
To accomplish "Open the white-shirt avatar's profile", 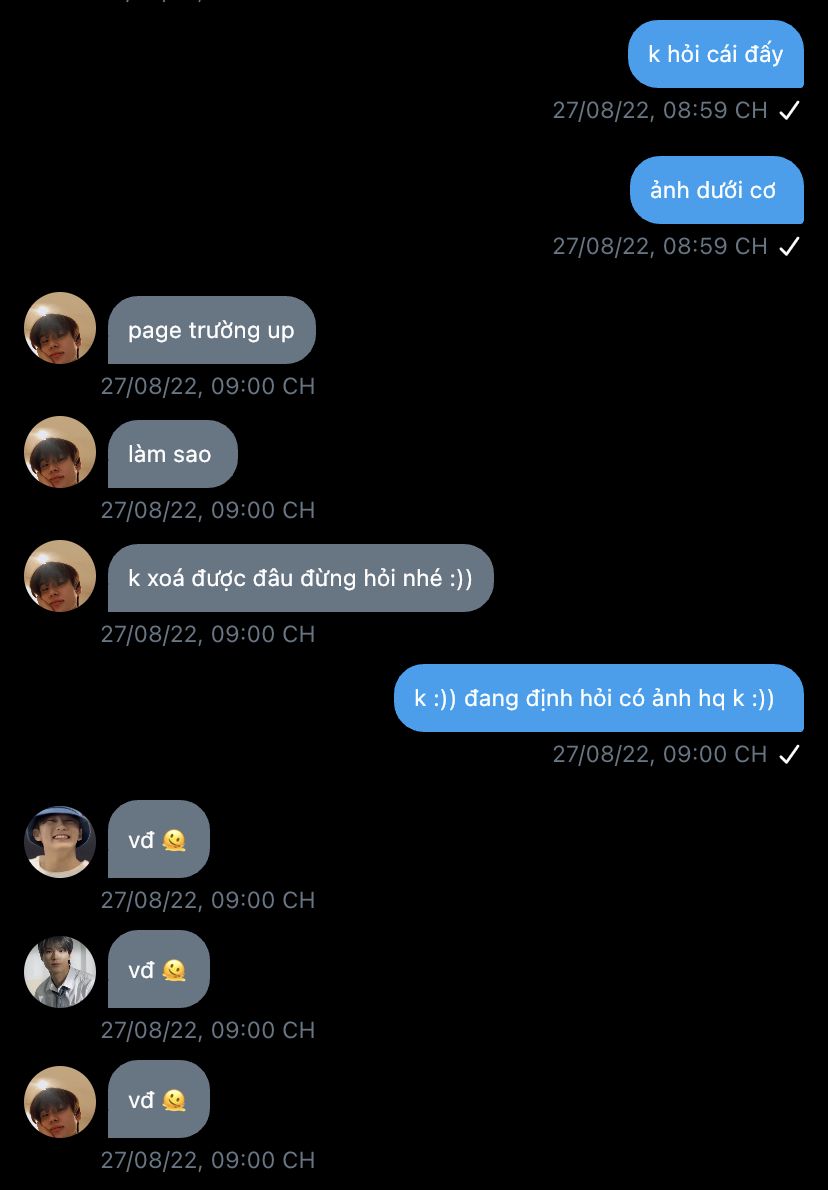I will [x=60, y=971].
